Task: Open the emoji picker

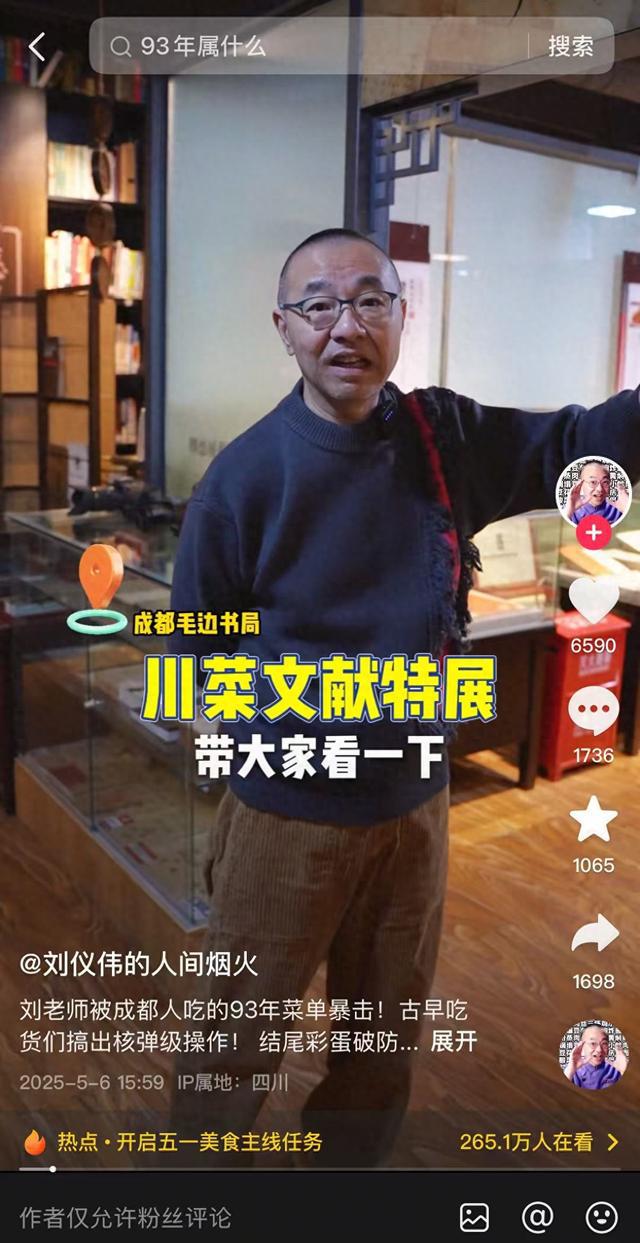Action: point(601,1216)
